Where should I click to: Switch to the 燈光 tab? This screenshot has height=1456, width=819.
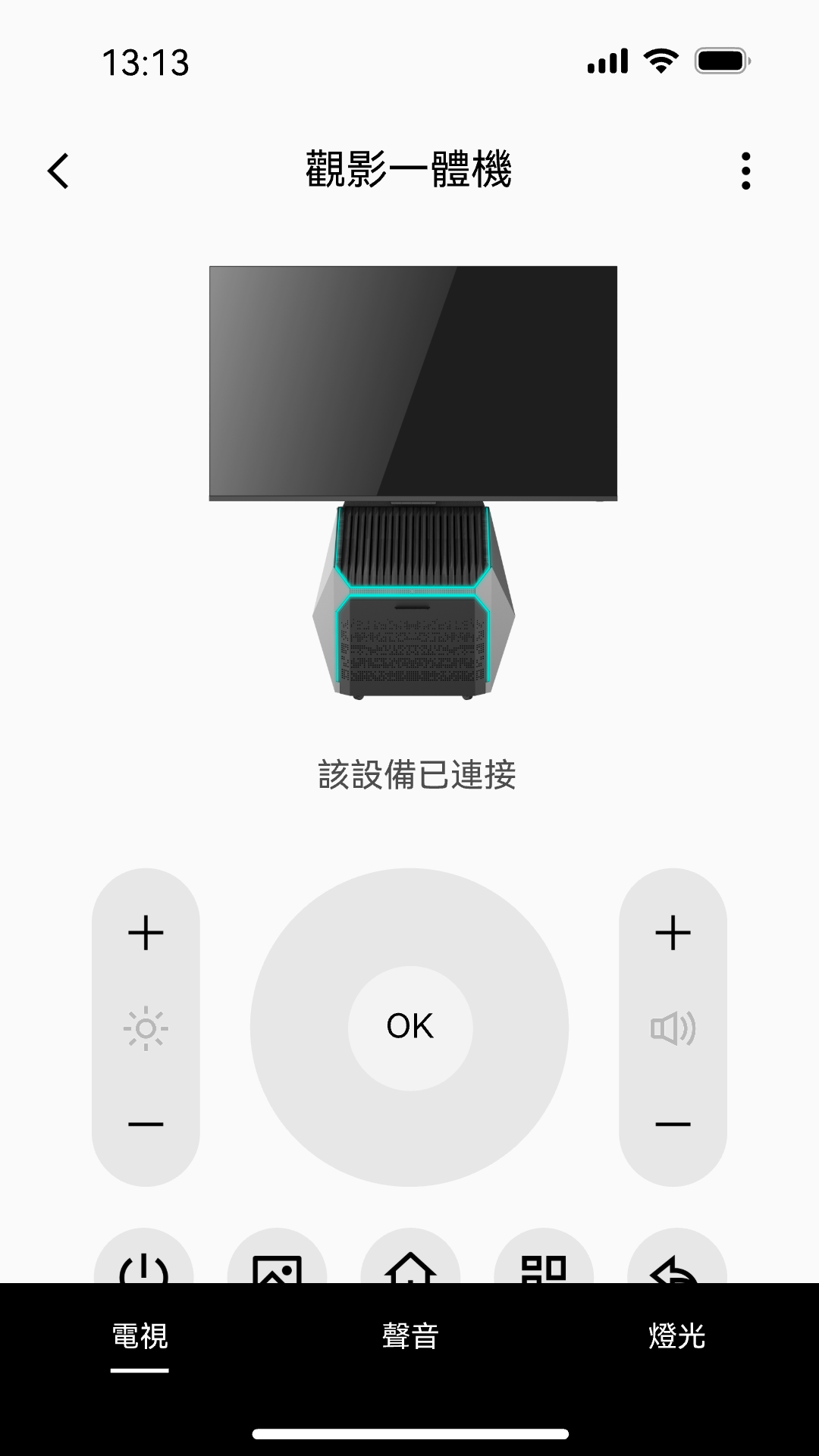(x=677, y=1336)
